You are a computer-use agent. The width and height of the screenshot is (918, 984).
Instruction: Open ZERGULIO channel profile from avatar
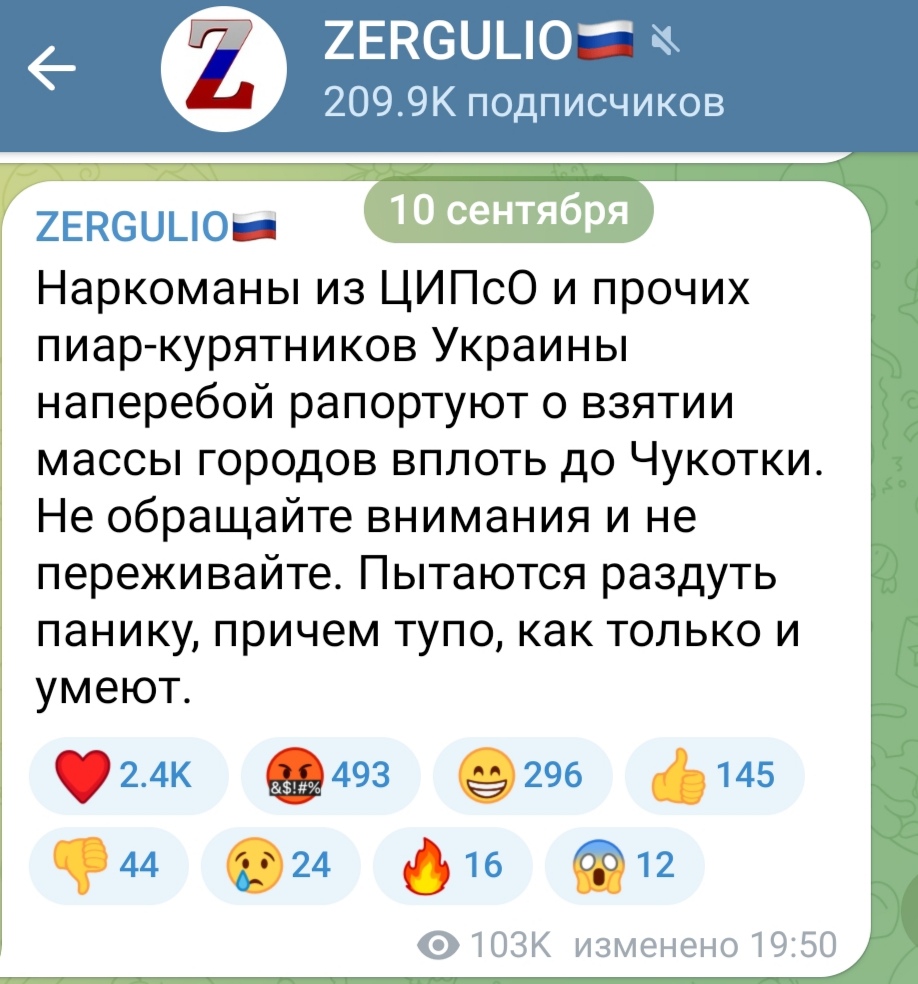[x=223, y=68]
